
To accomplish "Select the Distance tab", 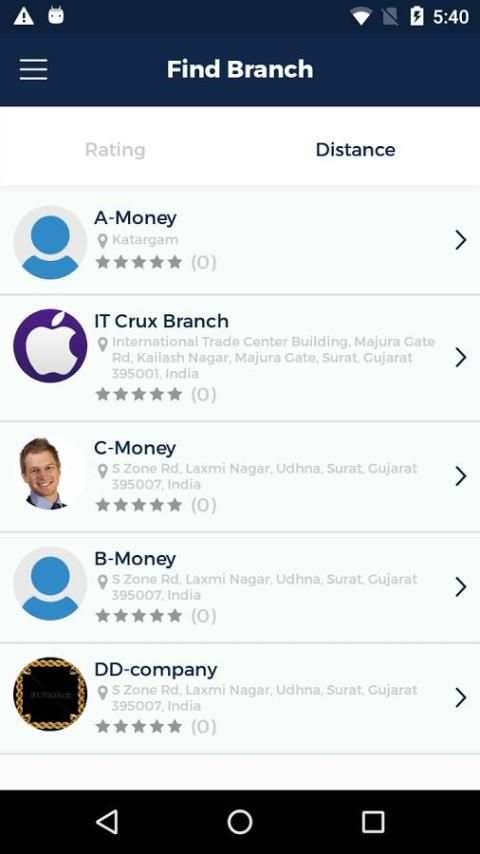I will coord(355,149).
